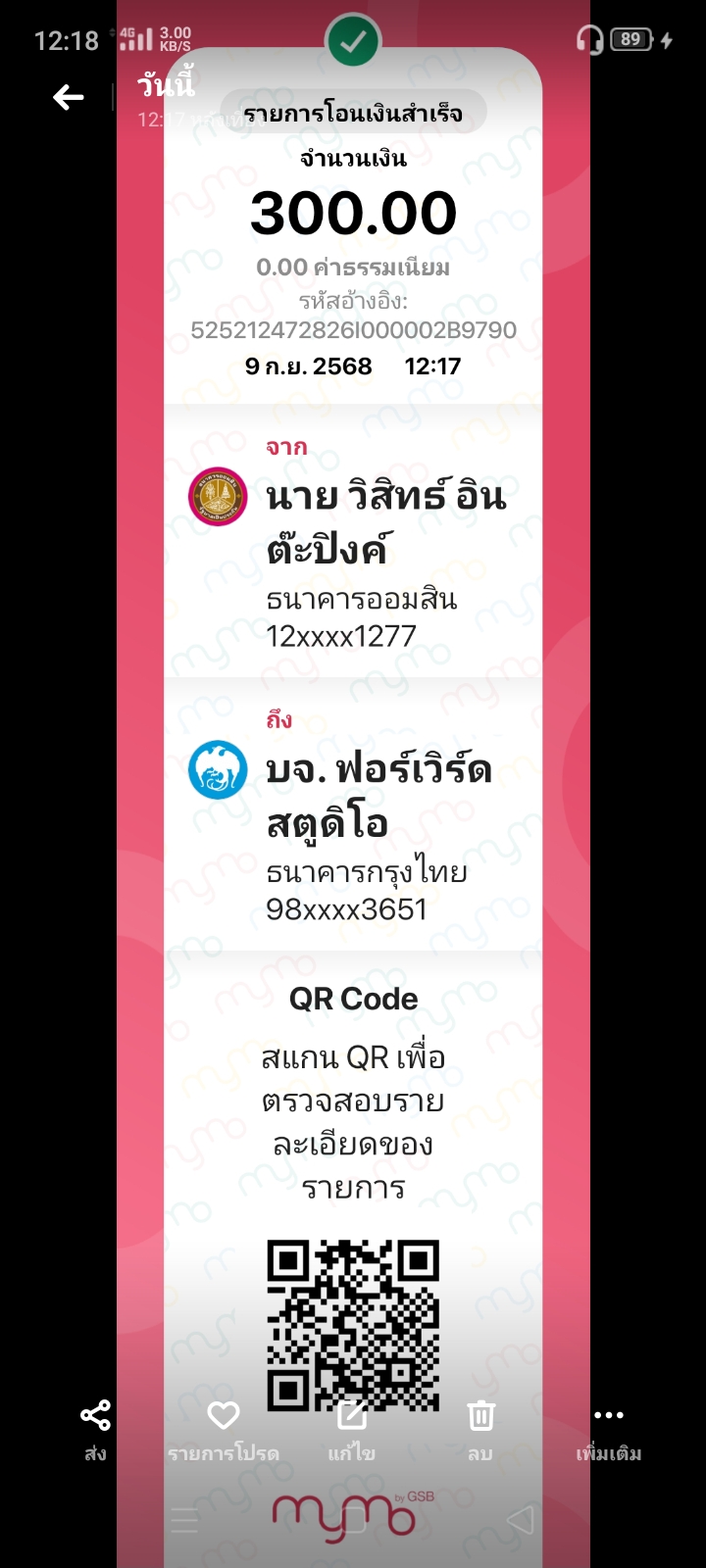Open the more options menu

point(608,1429)
